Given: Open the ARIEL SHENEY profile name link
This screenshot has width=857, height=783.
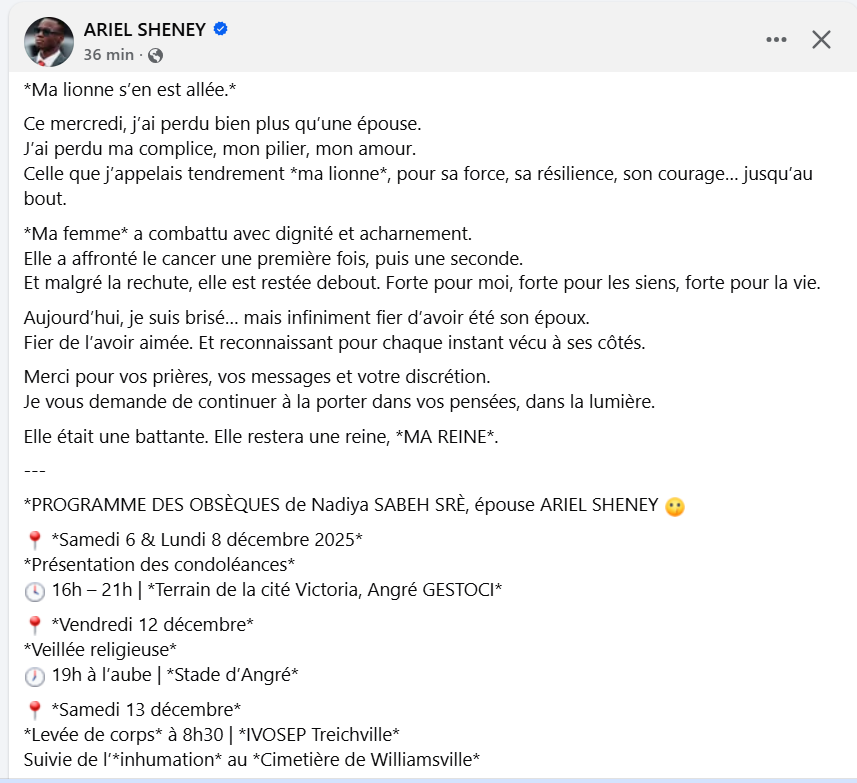Looking at the screenshot, I should (147, 29).
